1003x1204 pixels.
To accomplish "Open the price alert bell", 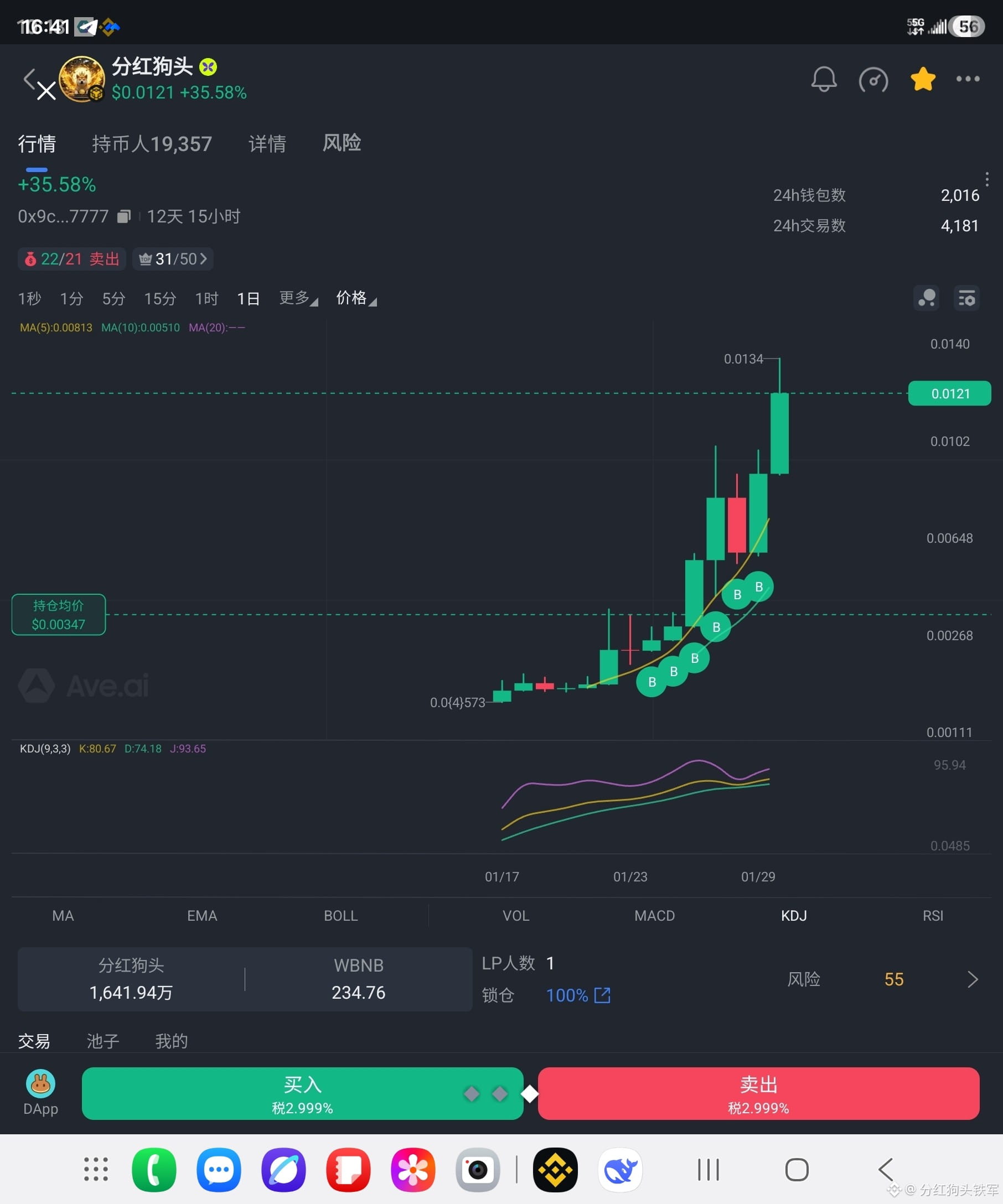I will [x=824, y=79].
